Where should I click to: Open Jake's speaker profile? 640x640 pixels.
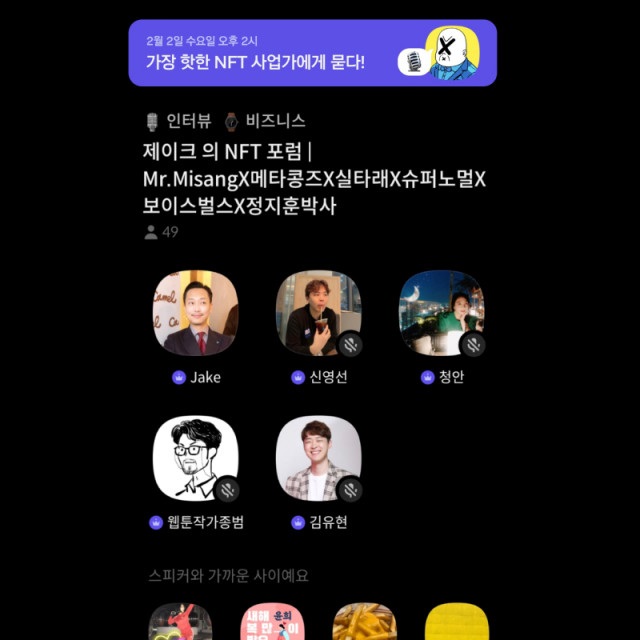pos(196,314)
